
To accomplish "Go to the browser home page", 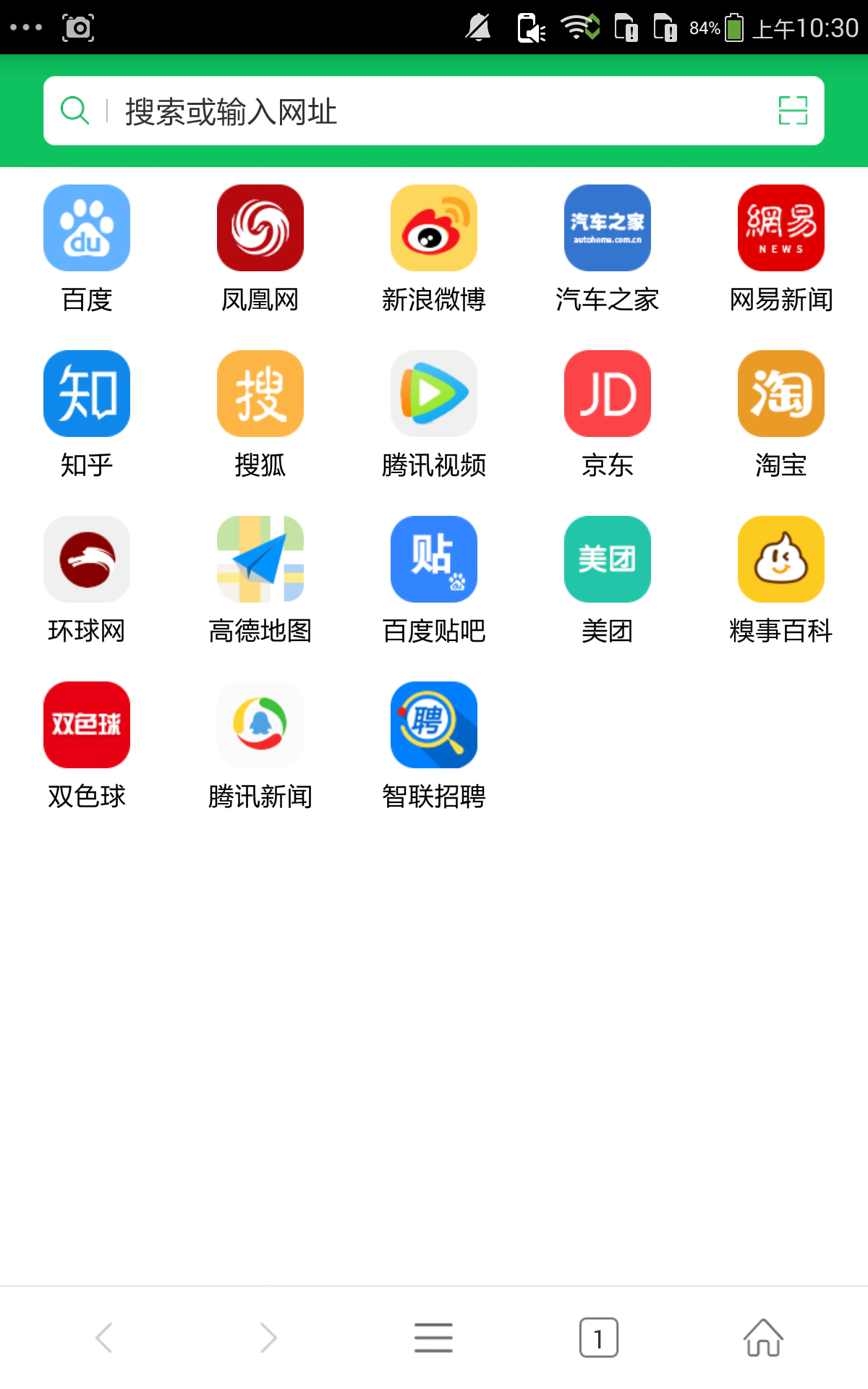I will pos(763,1338).
